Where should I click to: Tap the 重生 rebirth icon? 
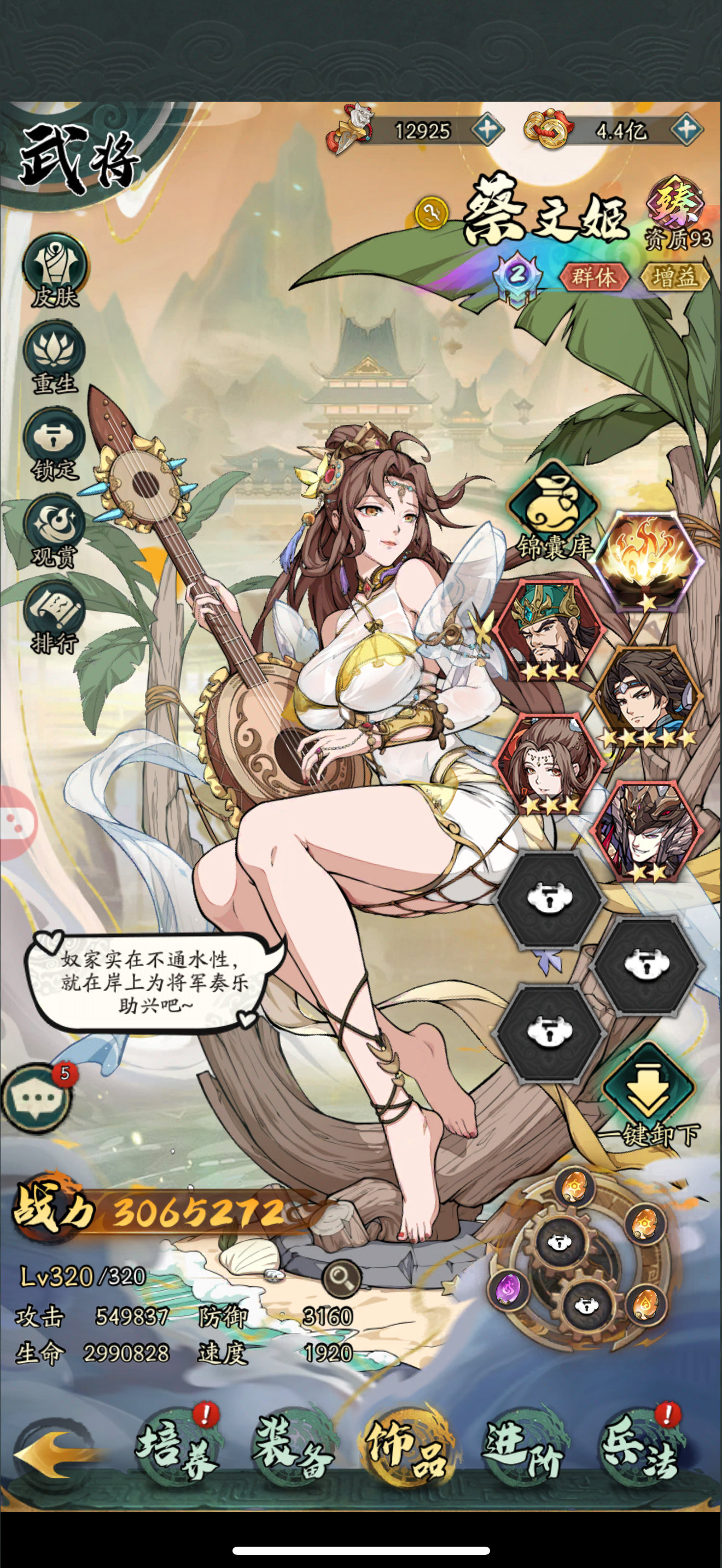(x=55, y=358)
